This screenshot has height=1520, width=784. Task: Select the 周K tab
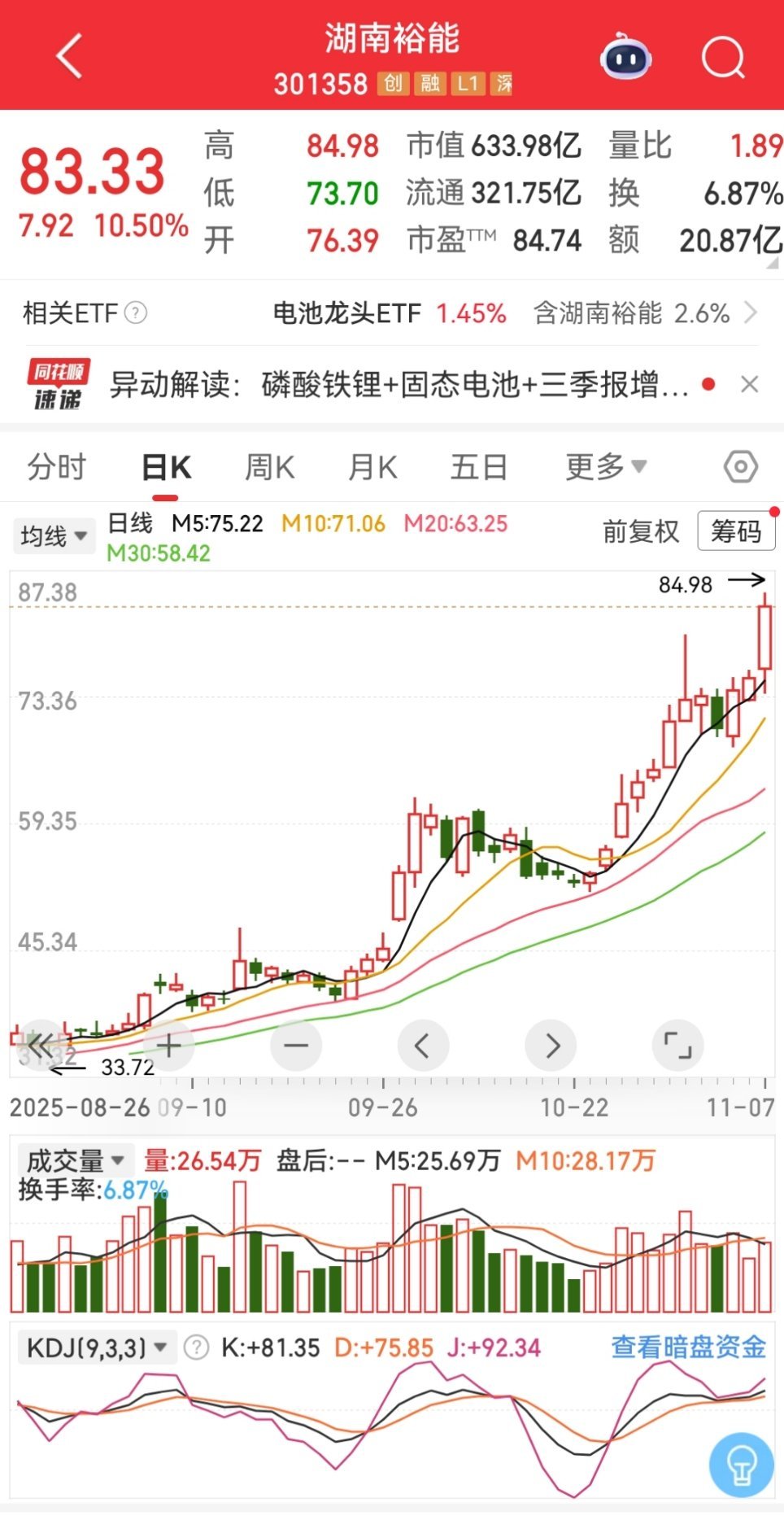click(269, 467)
